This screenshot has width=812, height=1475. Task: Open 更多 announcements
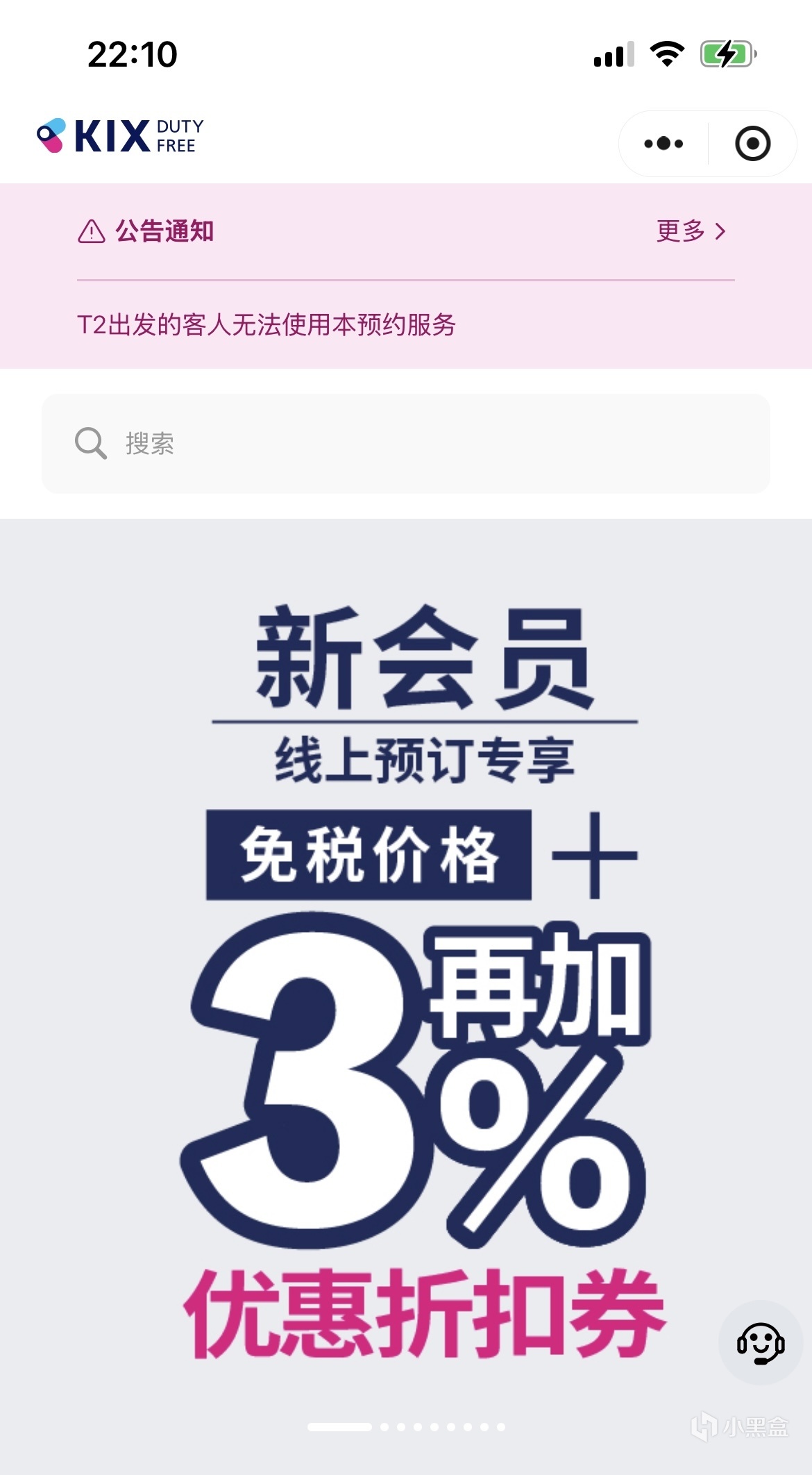point(691,231)
